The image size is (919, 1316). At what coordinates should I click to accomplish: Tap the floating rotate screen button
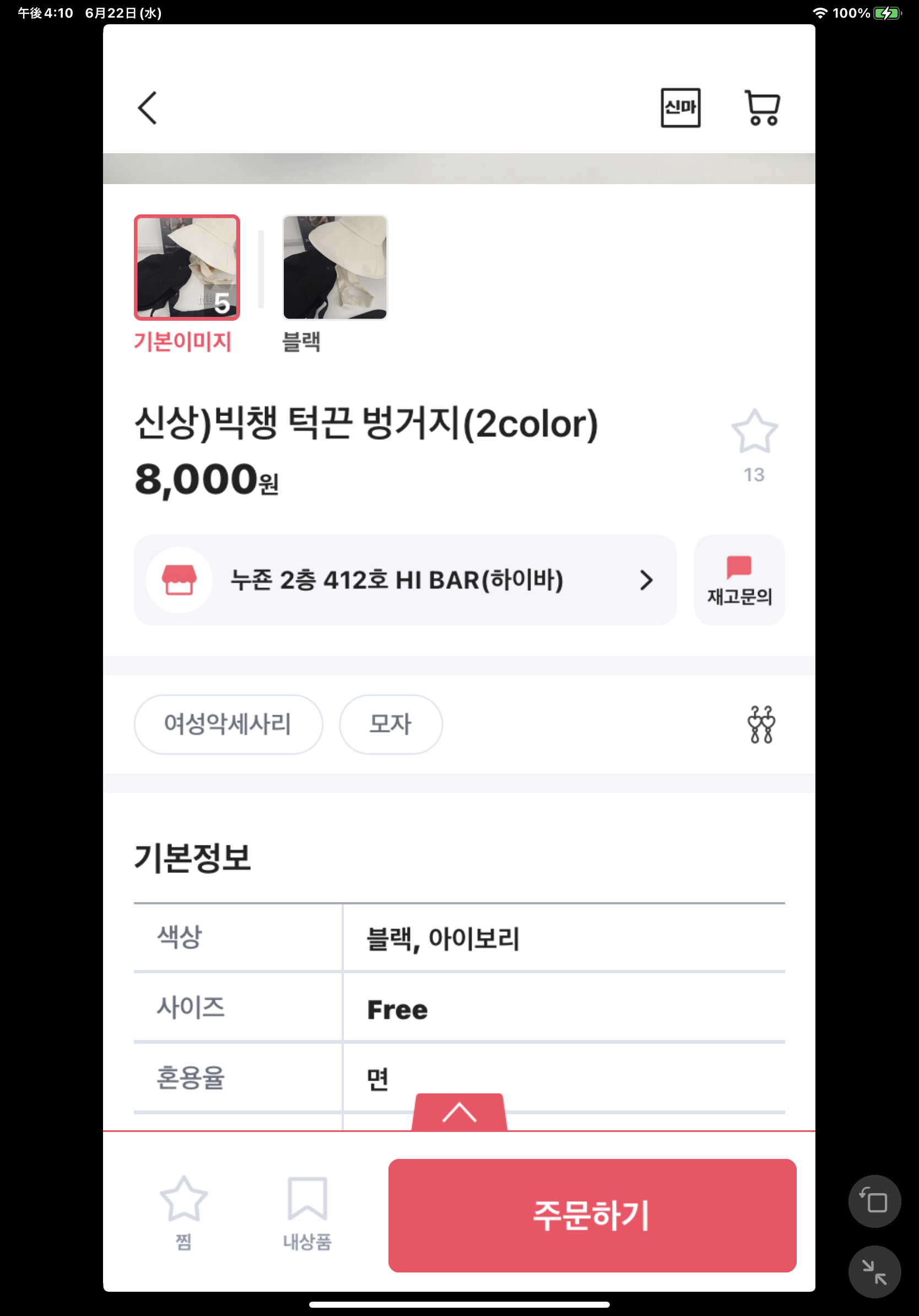(x=874, y=1201)
